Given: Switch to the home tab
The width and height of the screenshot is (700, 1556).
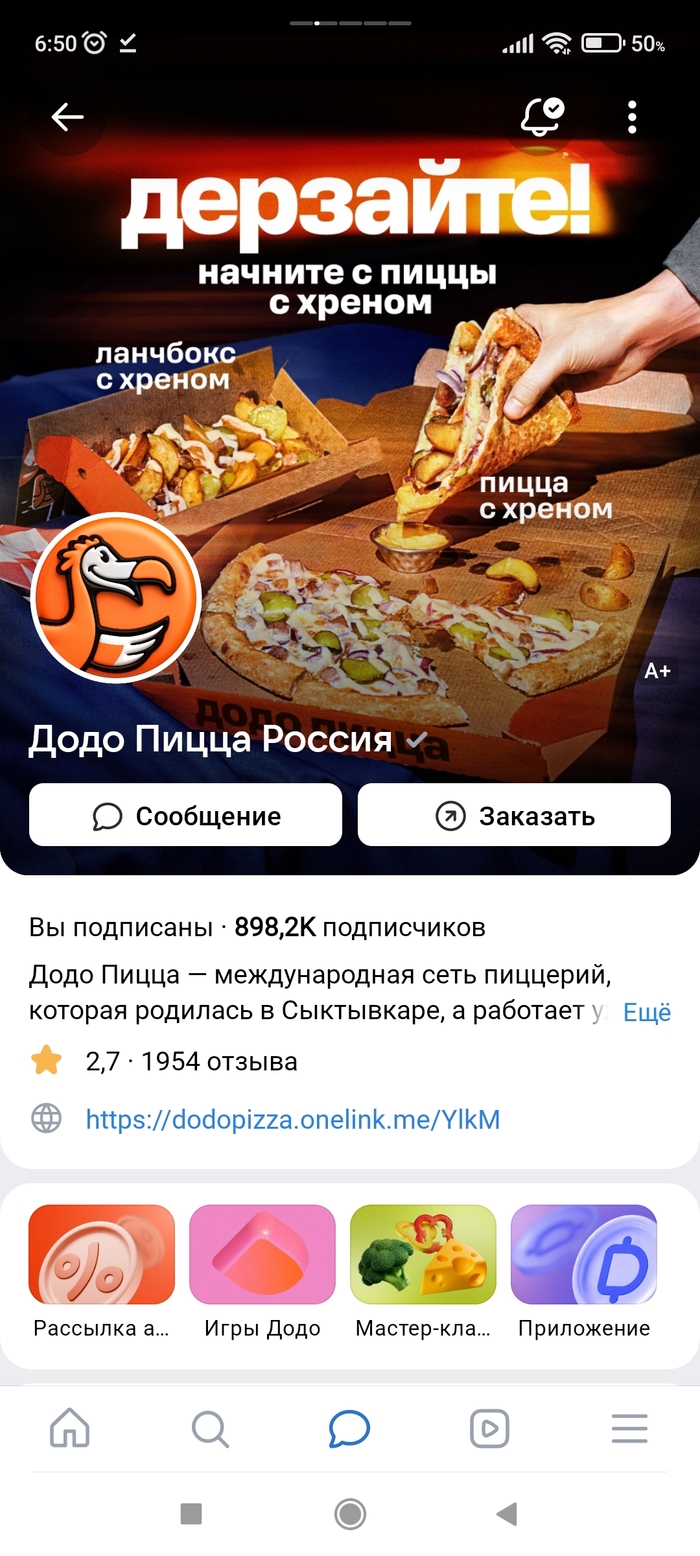Looking at the screenshot, I should pyautogui.click(x=70, y=1429).
